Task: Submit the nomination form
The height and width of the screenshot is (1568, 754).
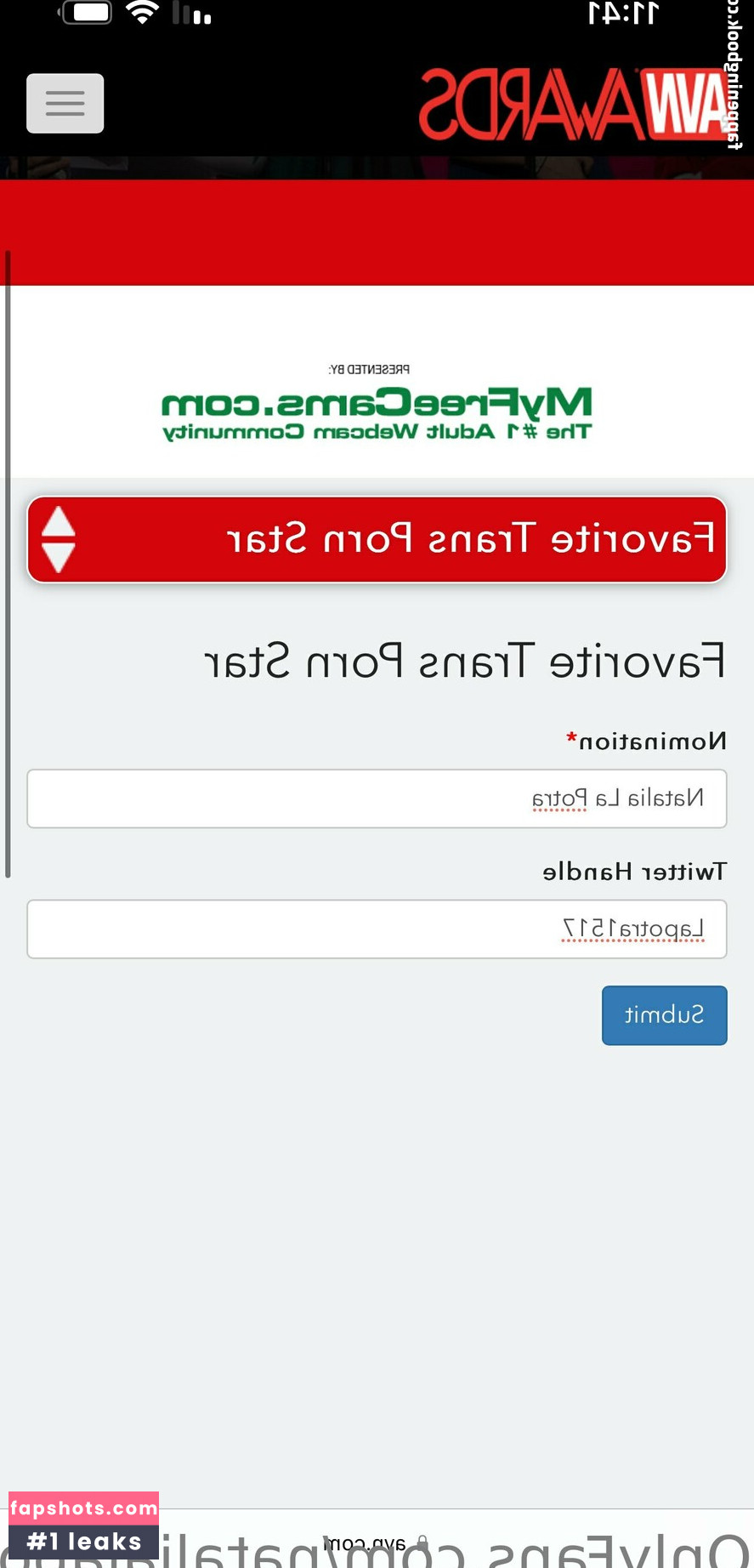Action: coord(664,1015)
